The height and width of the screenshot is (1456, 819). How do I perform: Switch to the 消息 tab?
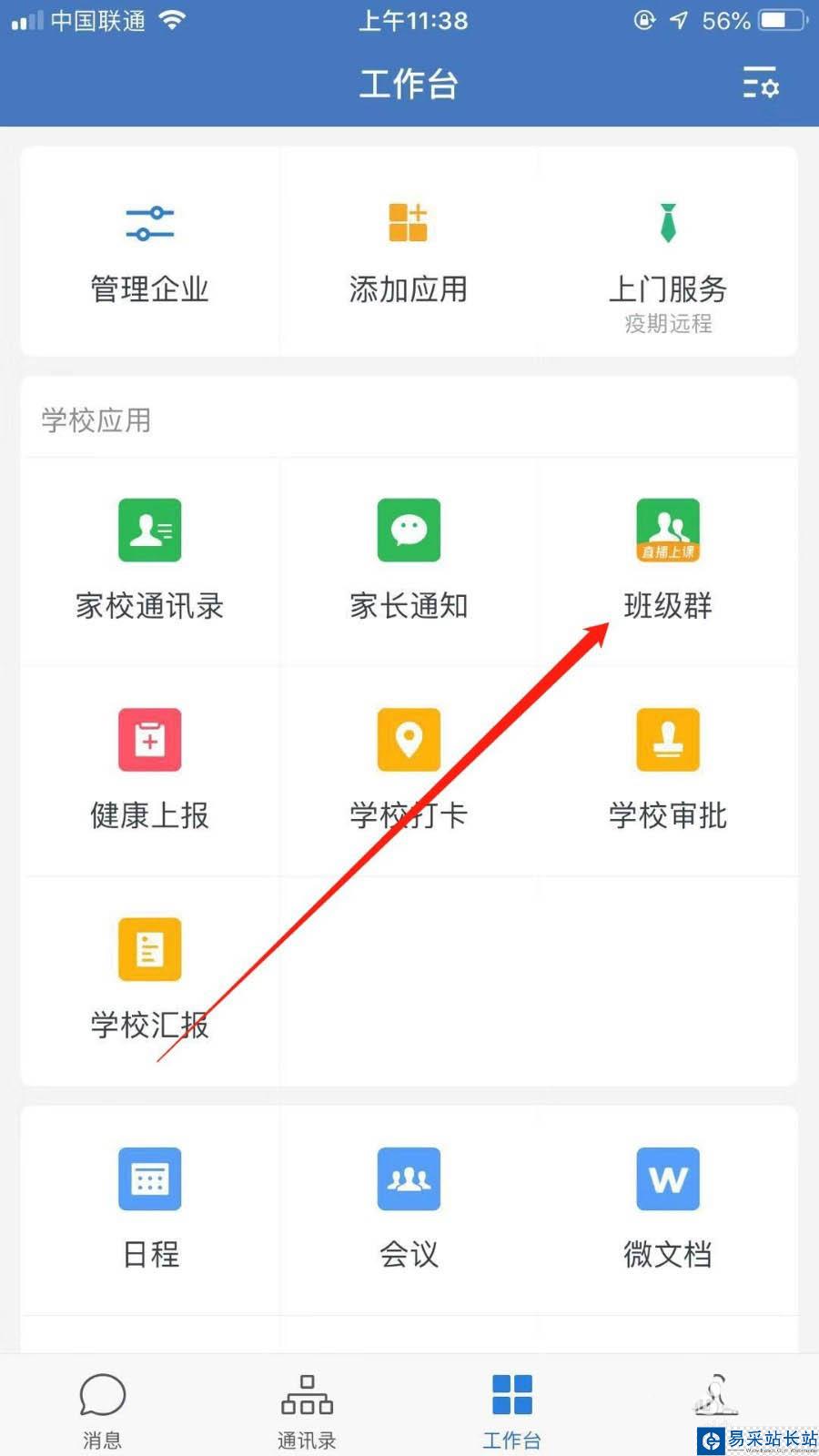102,1409
